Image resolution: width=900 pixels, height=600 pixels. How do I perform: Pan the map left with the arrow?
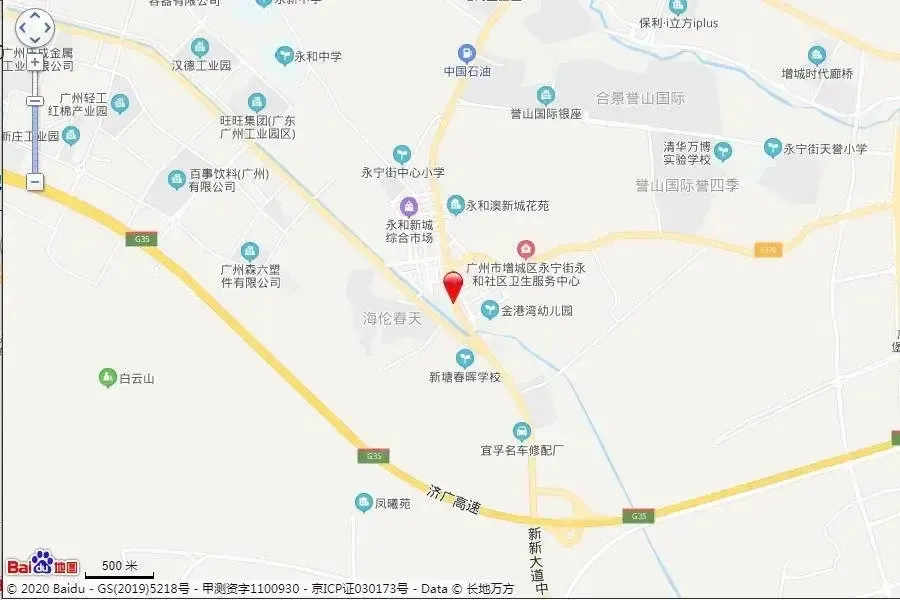[23, 27]
